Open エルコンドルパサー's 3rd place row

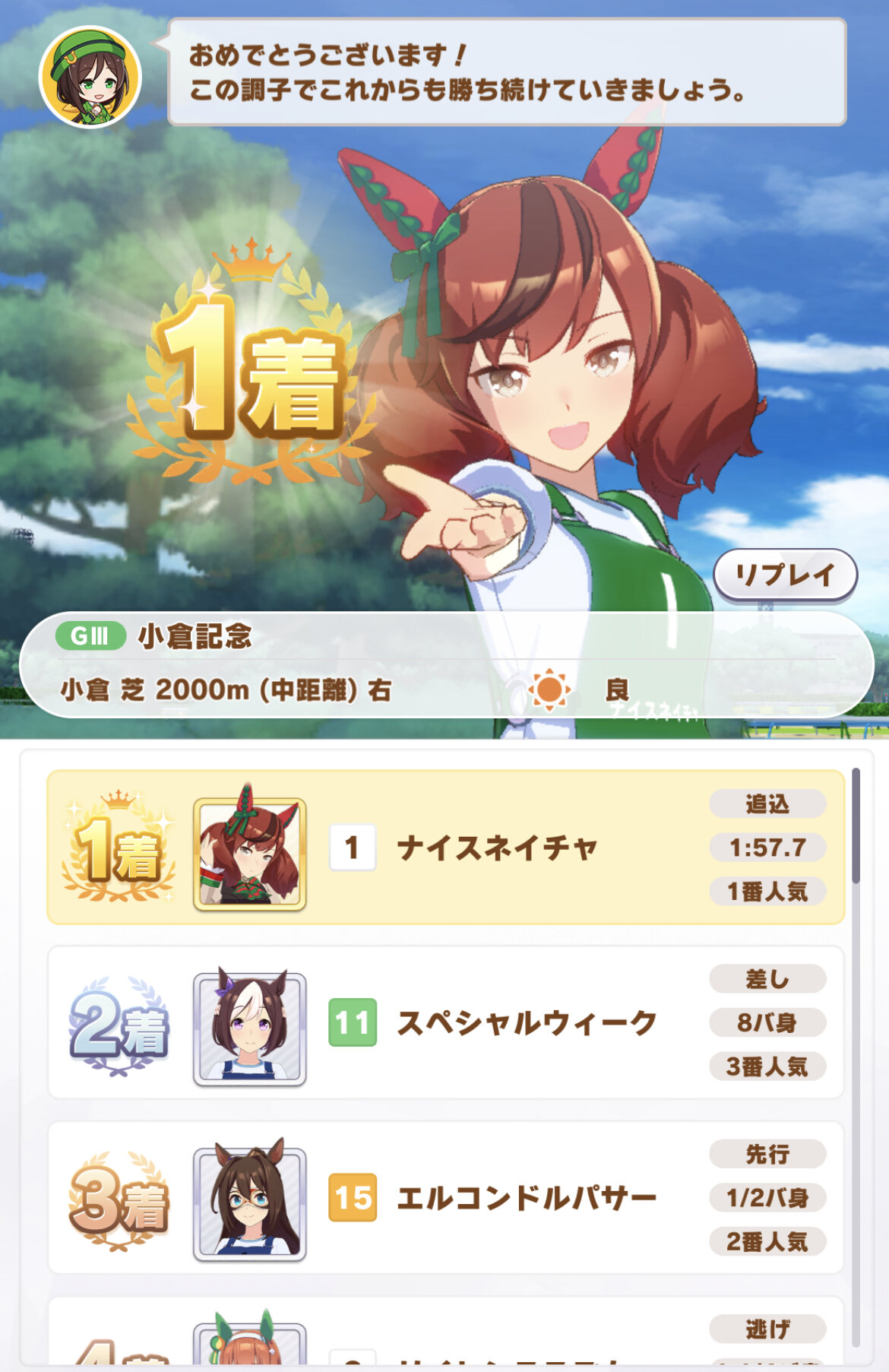click(x=445, y=1197)
